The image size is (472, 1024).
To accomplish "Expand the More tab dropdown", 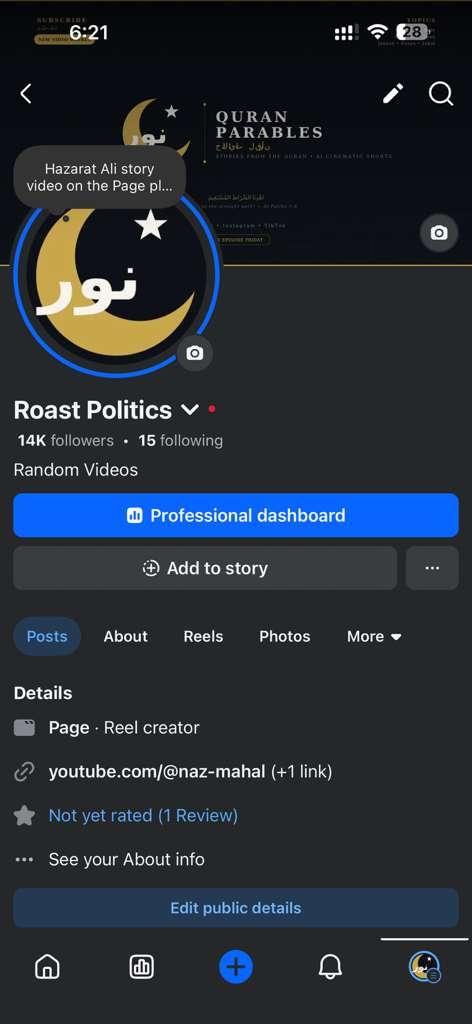I will coord(374,636).
